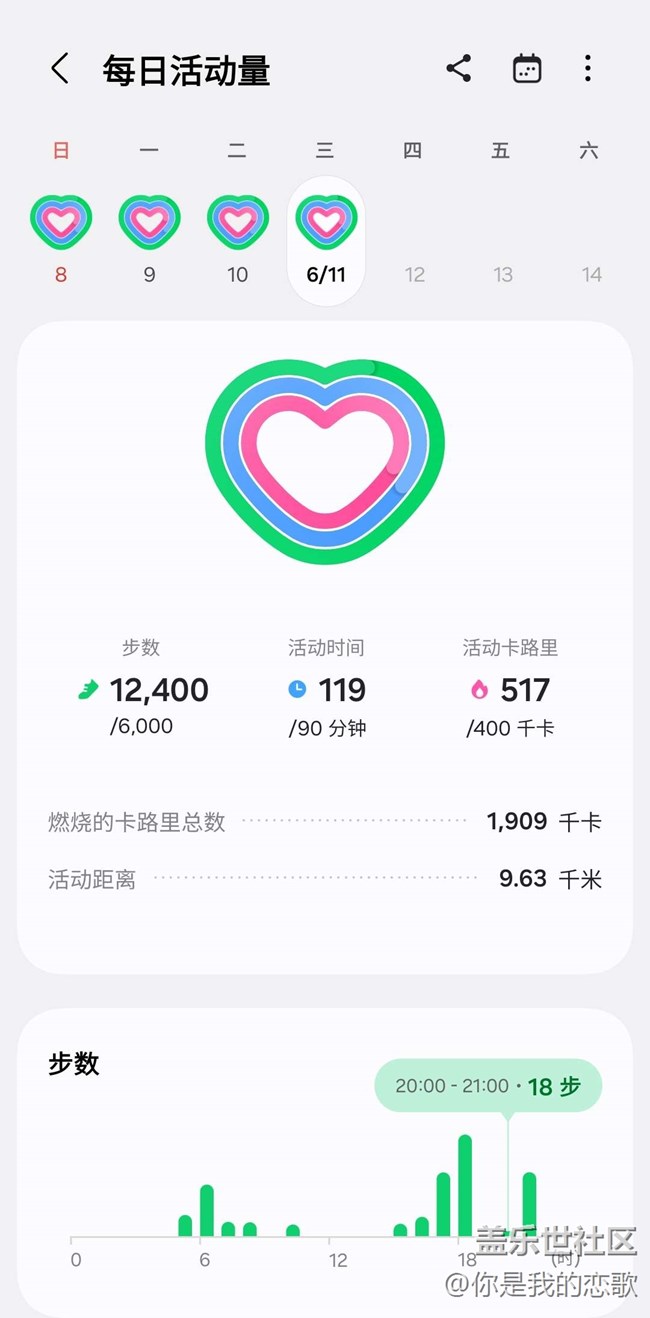The height and width of the screenshot is (1318, 650).
Task: Open the 活动卡路里 517 details
Action: pos(510,688)
